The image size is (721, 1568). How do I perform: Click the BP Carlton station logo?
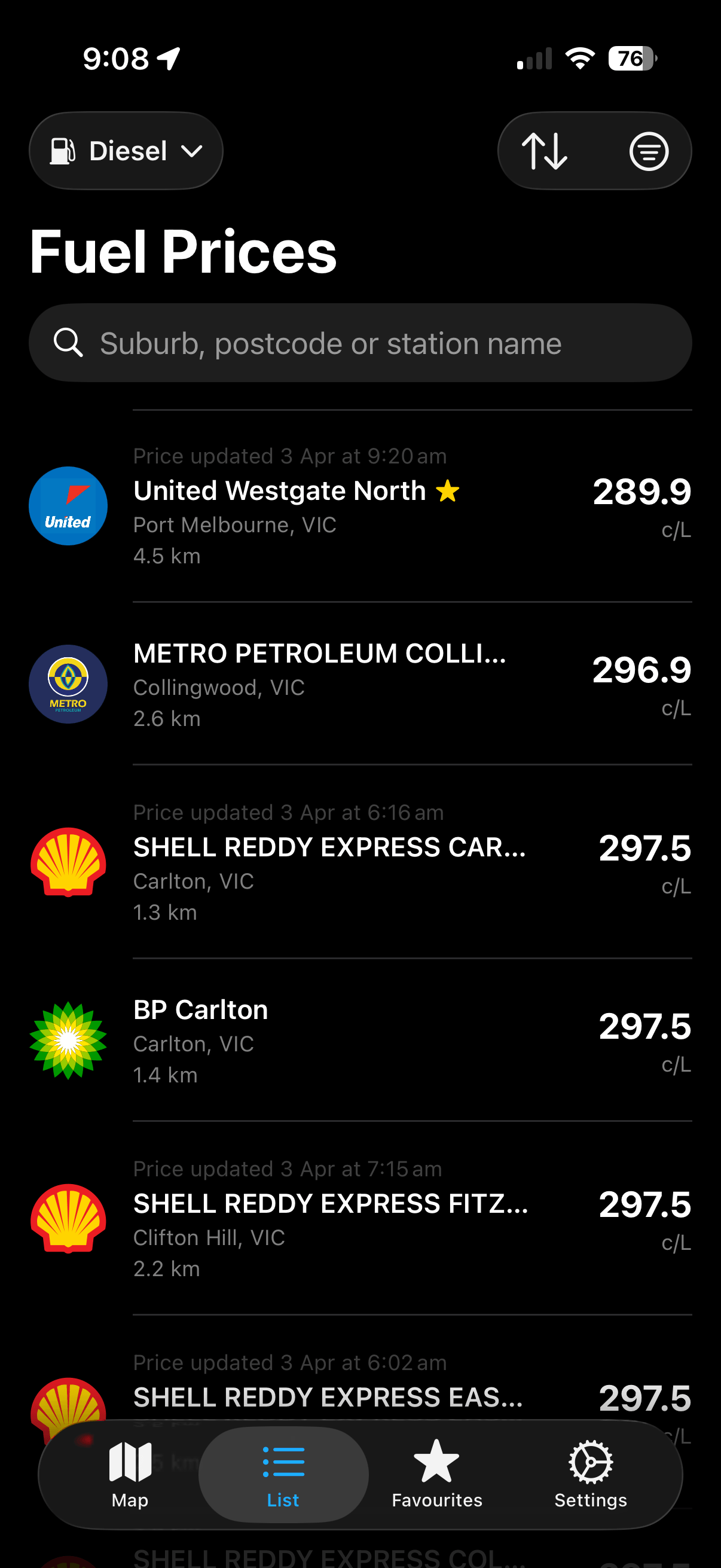point(68,1041)
